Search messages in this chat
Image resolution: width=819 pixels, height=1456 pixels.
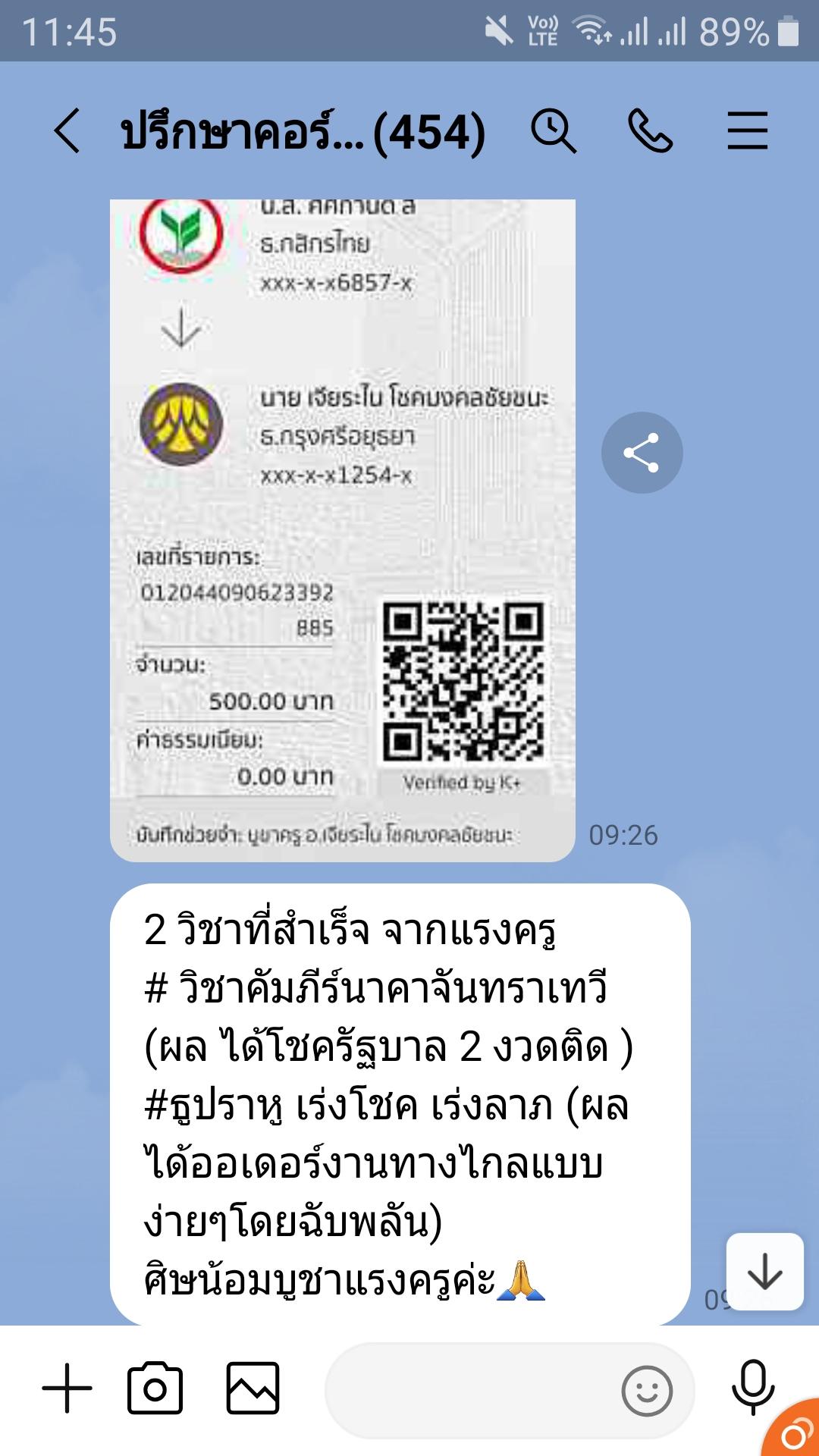click(553, 131)
